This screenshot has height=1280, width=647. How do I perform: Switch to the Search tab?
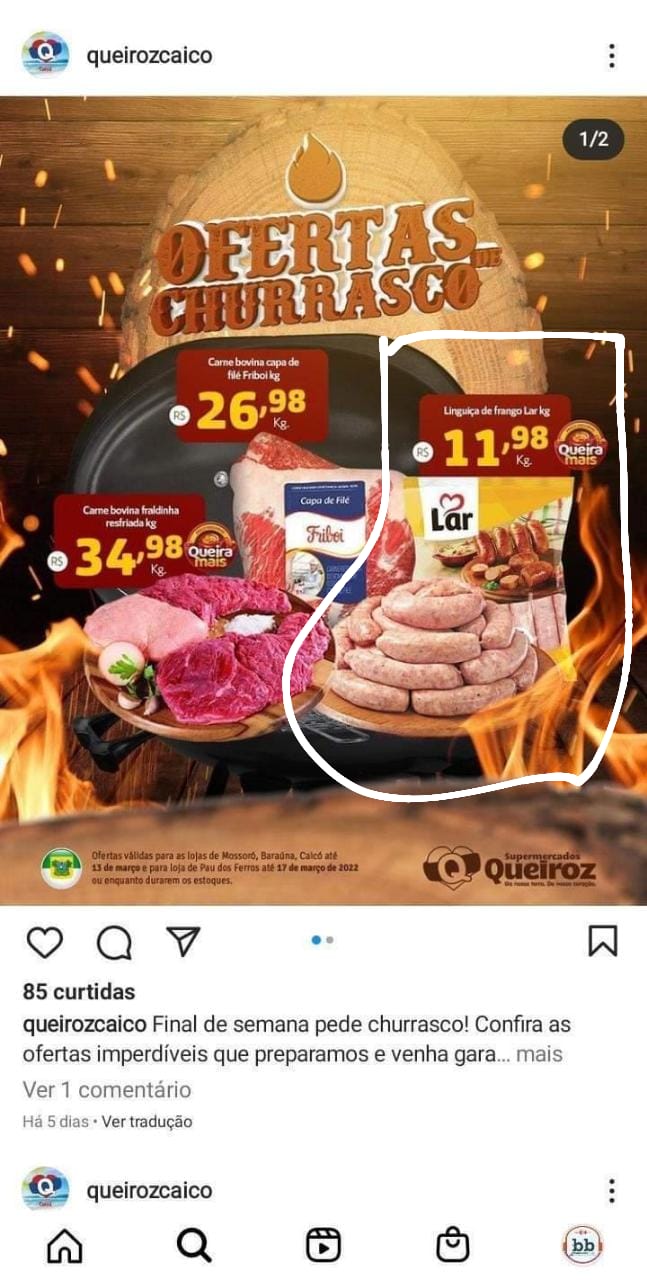pyautogui.click(x=194, y=1245)
